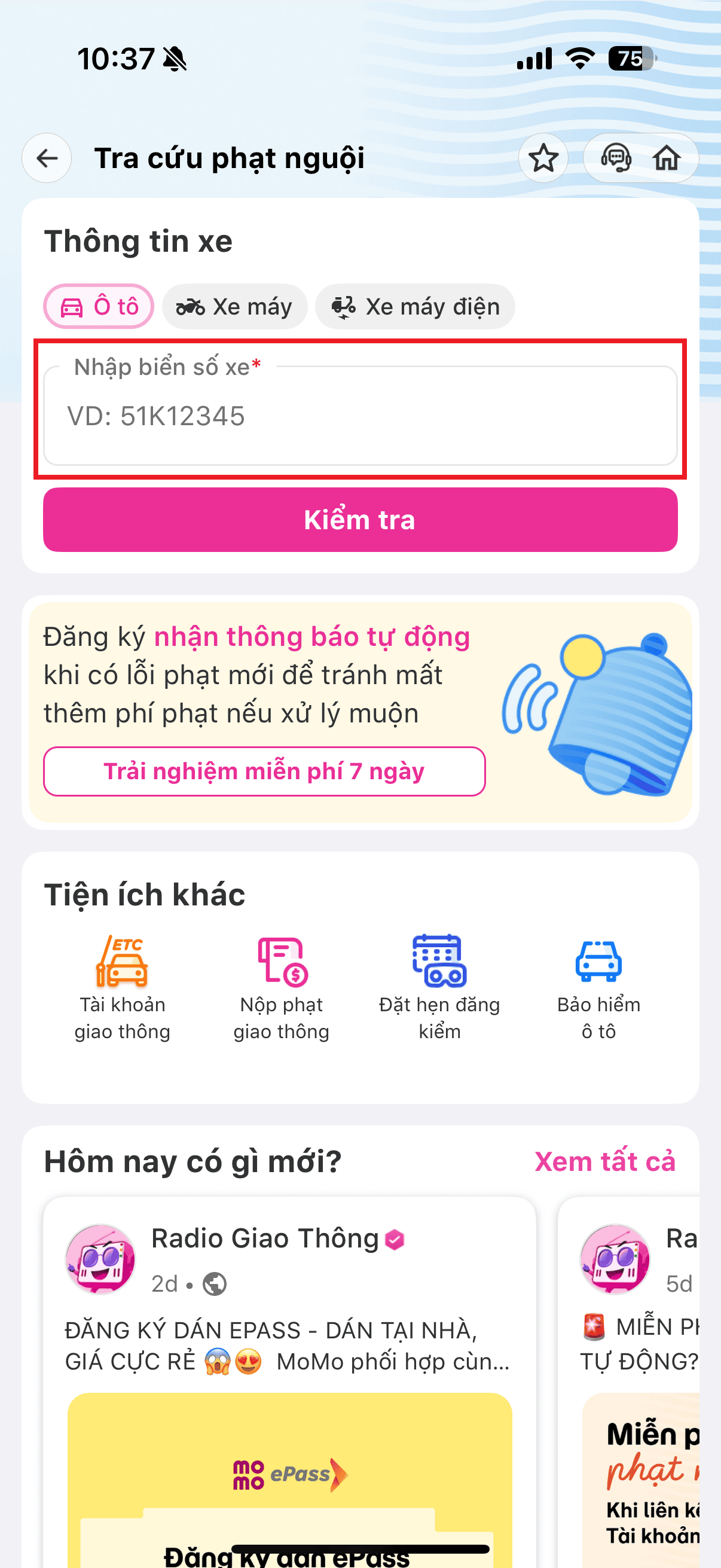Tap the Kiểm tra button
Image resolution: width=721 pixels, height=1568 pixels.
(360, 520)
